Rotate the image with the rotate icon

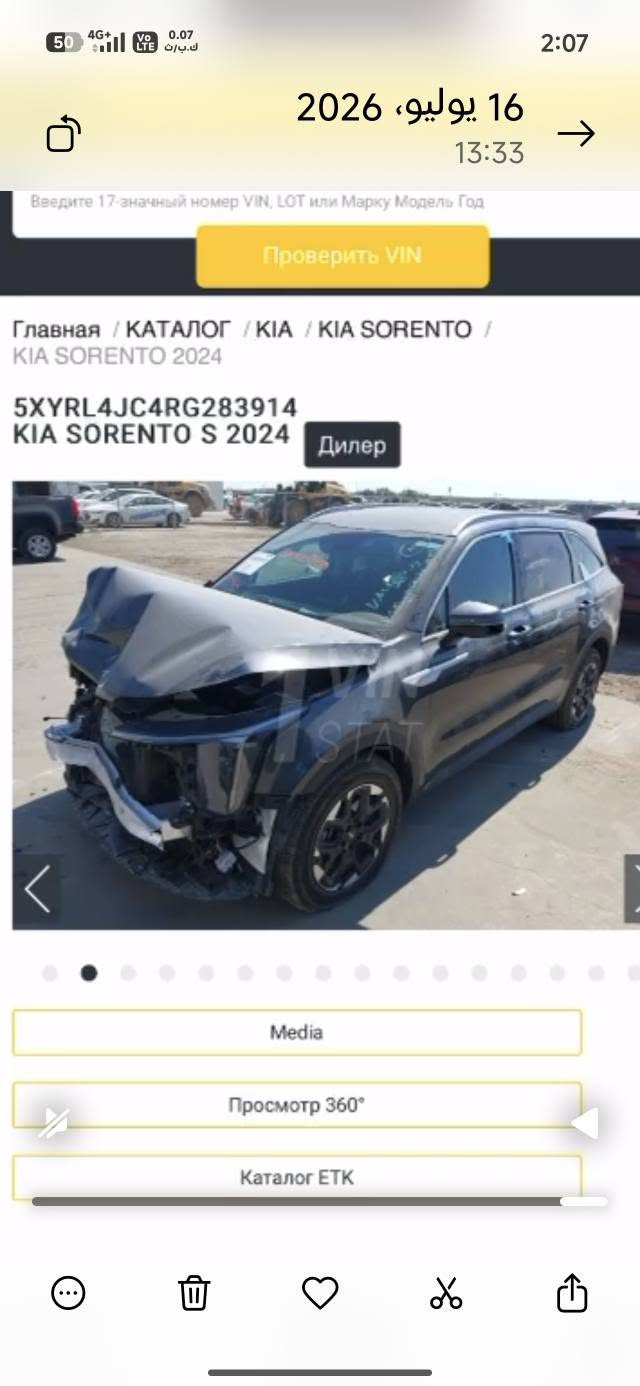(x=64, y=134)
